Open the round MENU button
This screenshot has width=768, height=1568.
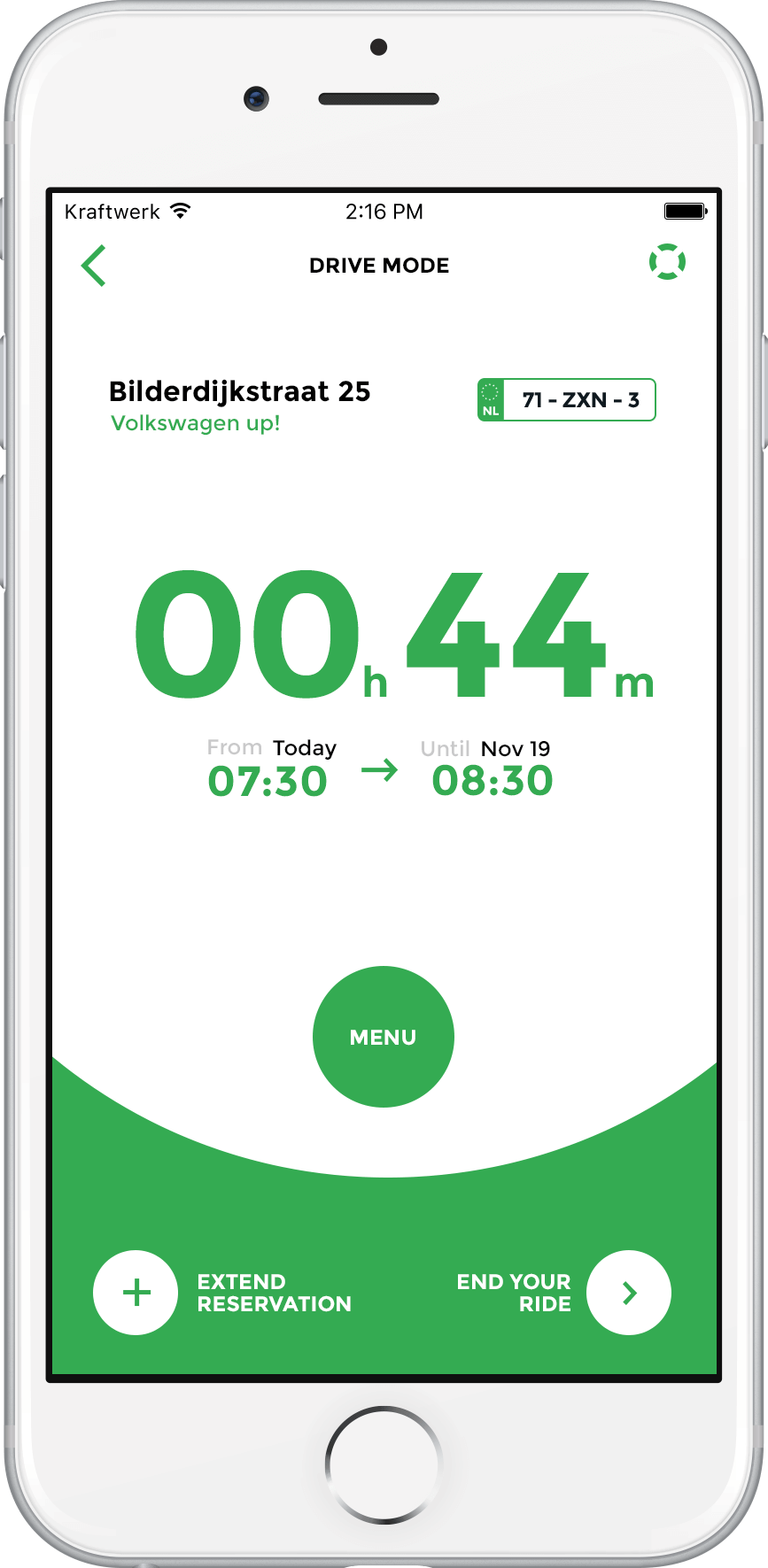click(x=384, y=1037)
